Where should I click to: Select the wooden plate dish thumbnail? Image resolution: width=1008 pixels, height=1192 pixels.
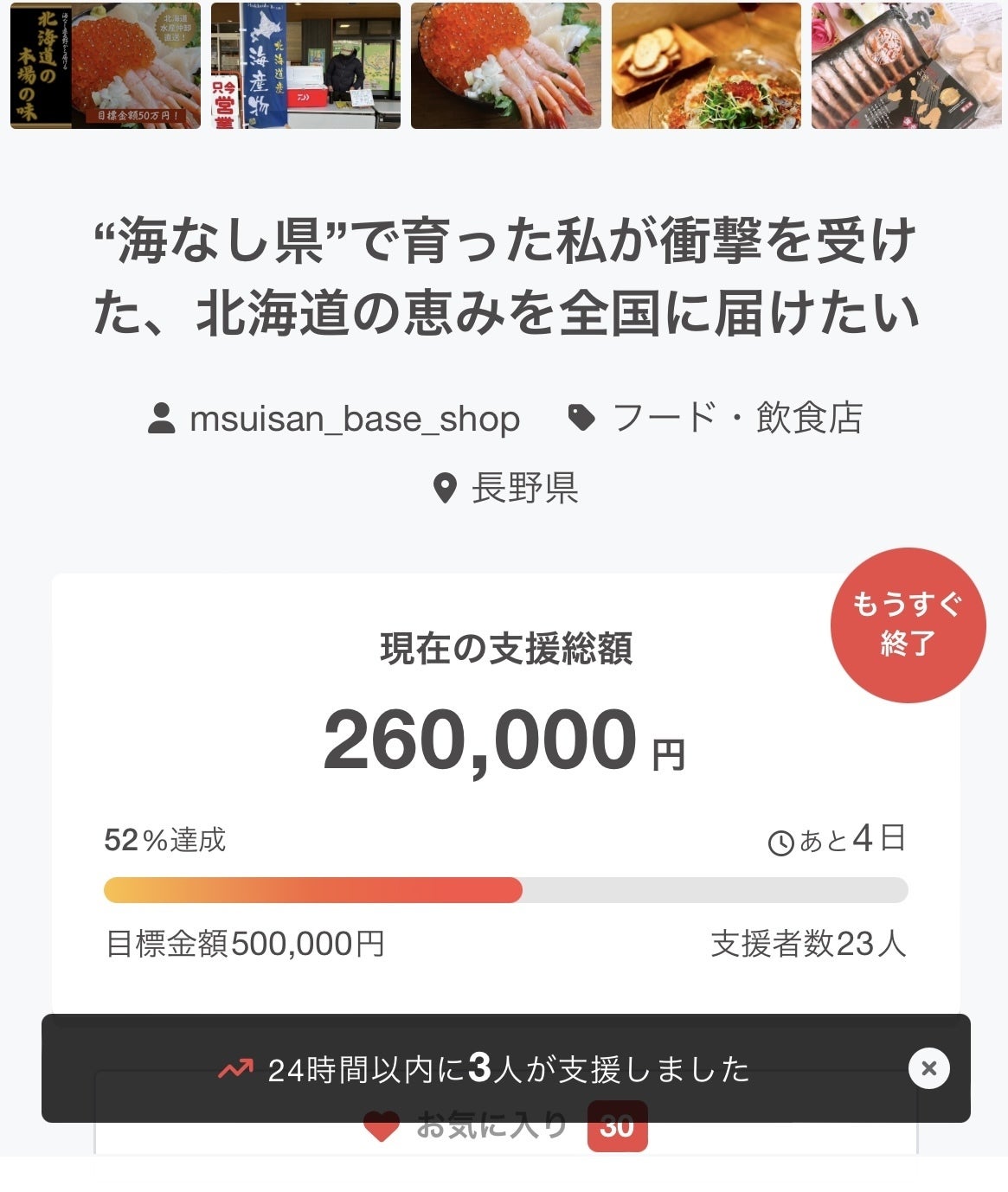point(706,66)
